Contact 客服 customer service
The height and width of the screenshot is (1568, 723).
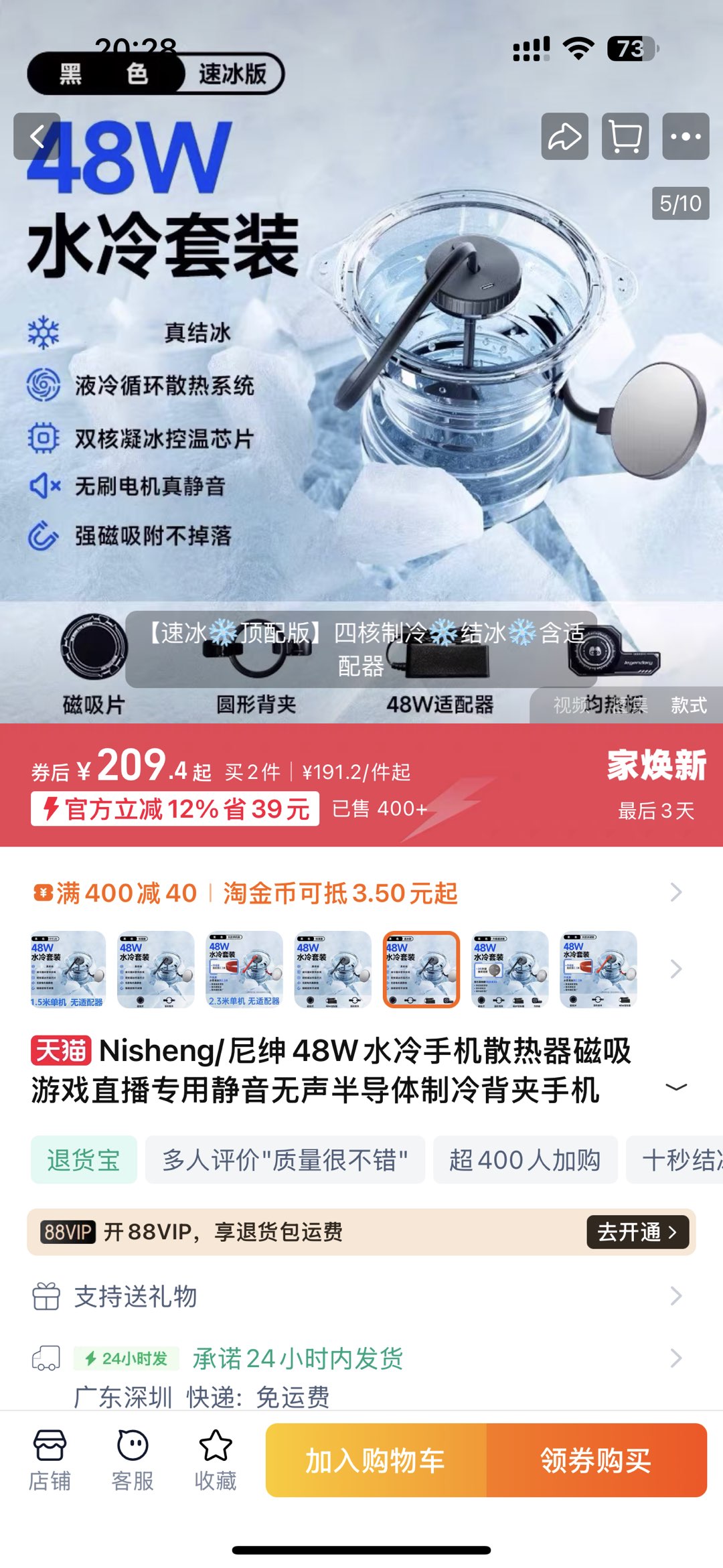tap(133, 1461)
